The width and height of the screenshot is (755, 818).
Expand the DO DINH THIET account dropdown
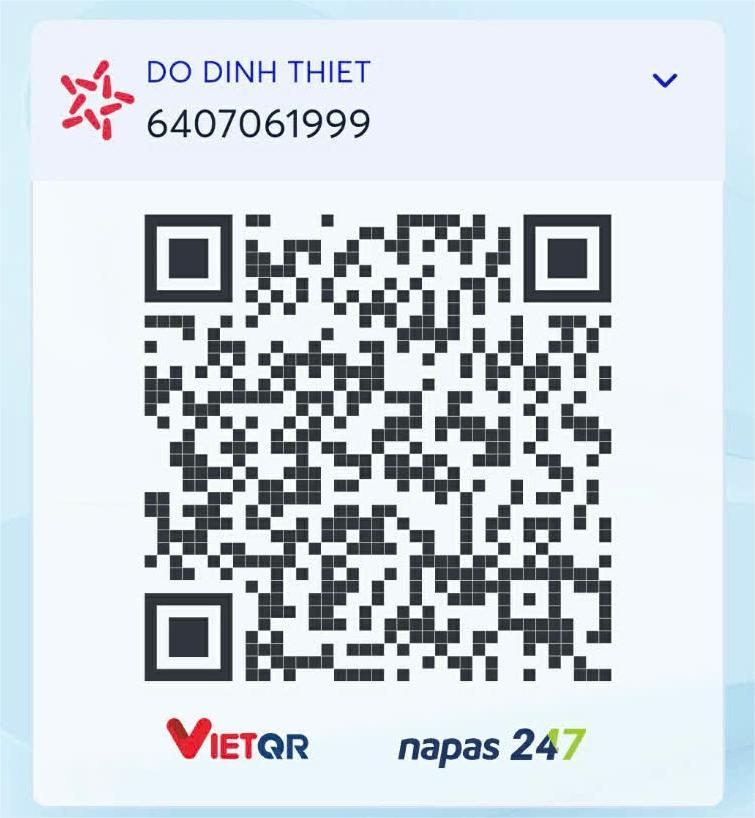(665, 80)
